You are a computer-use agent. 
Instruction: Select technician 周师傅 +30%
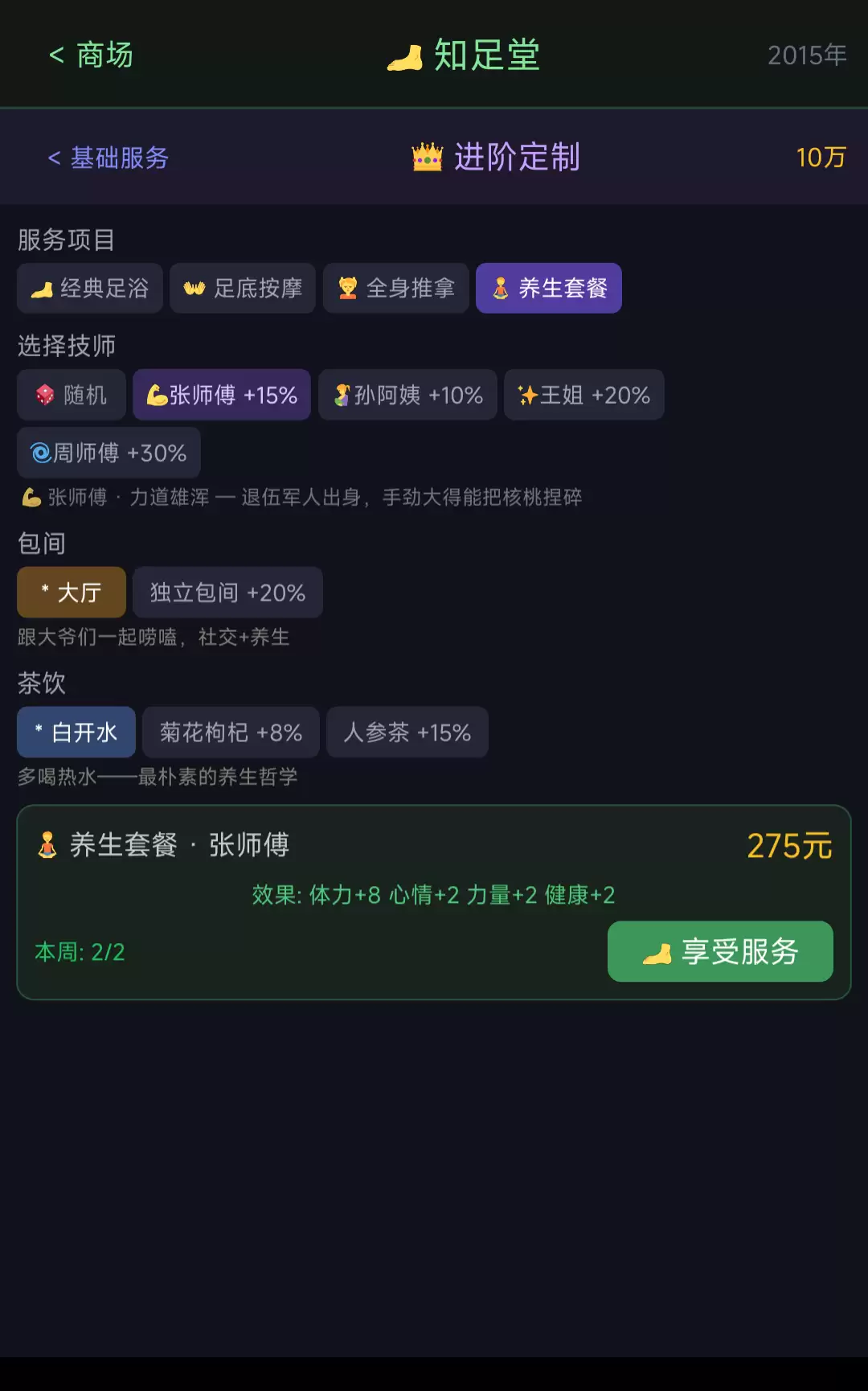(108, 453)
